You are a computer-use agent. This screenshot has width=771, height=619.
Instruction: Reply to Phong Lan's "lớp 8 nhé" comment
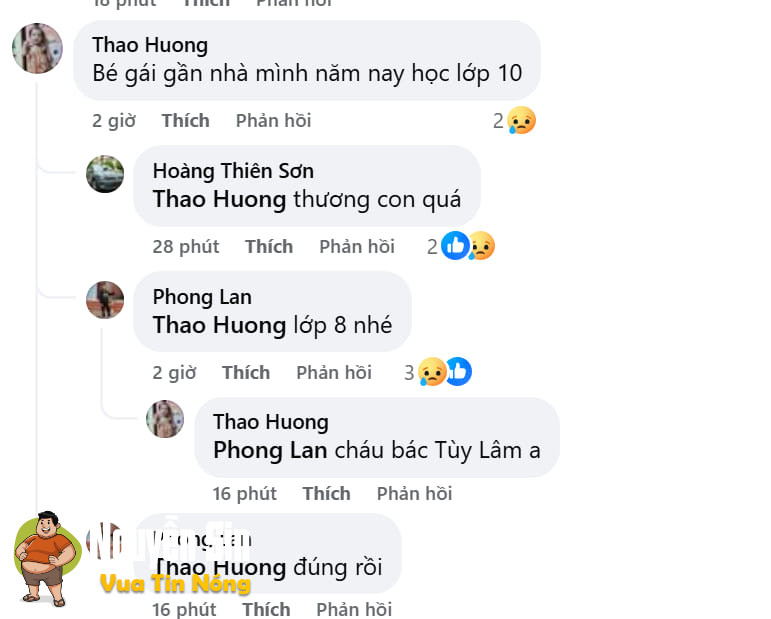[x=334, y=373]
